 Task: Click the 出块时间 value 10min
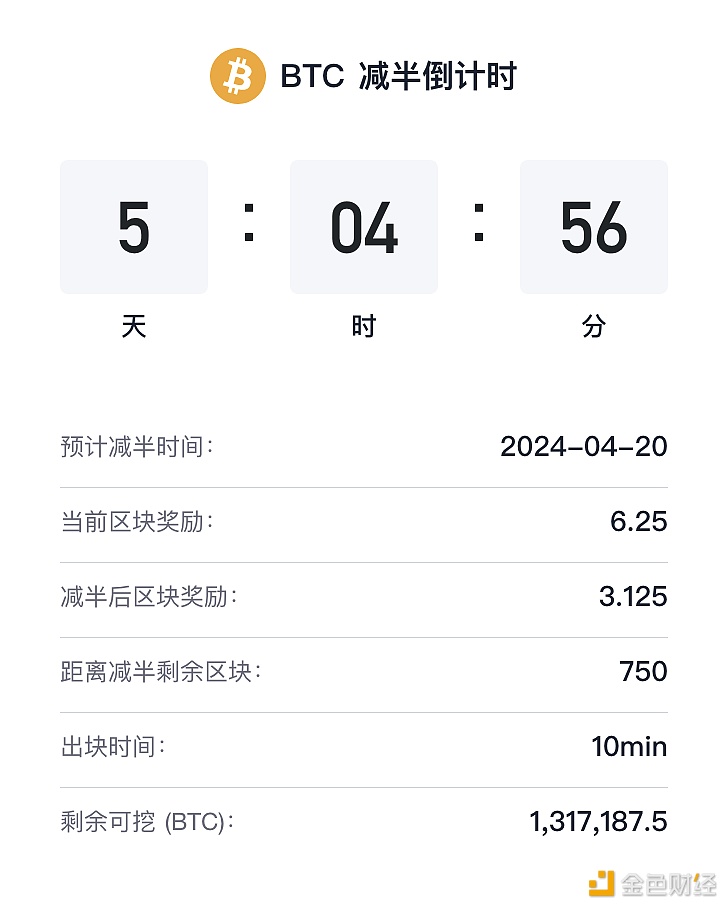tap(629, 747)
